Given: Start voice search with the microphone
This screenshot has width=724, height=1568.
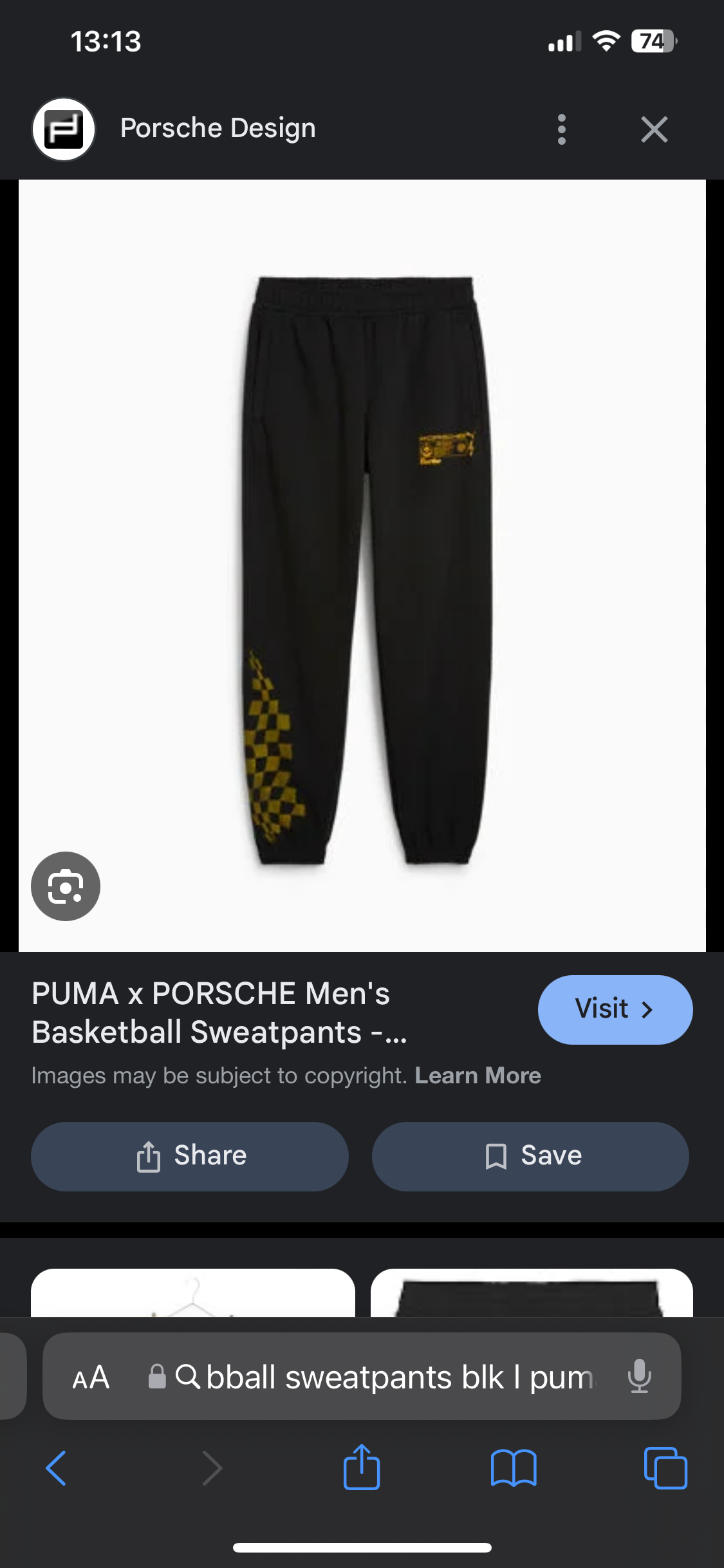Looking at the screenshot, I should point(639,1376).
